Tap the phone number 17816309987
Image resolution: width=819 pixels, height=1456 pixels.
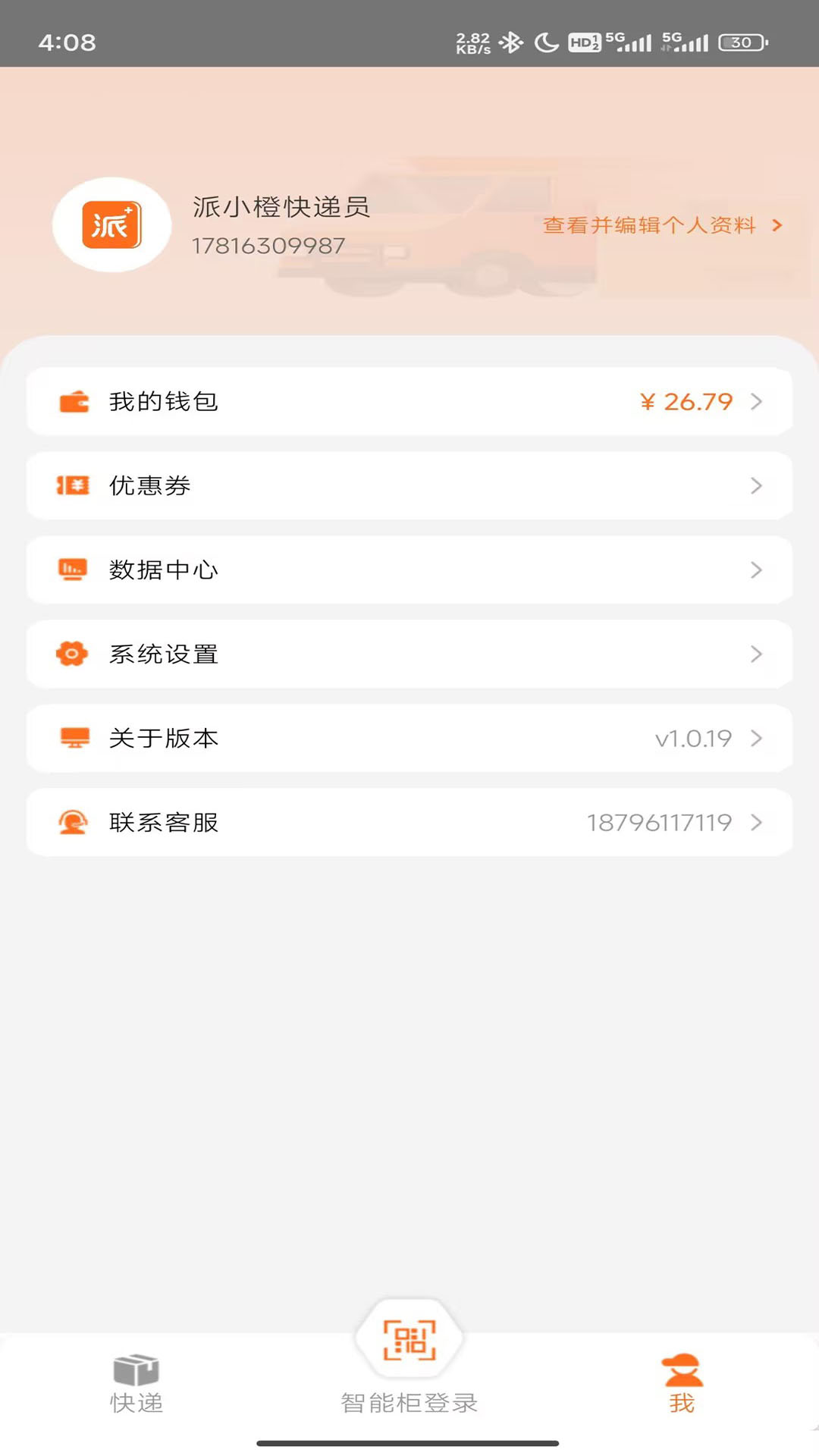point(267,245)
